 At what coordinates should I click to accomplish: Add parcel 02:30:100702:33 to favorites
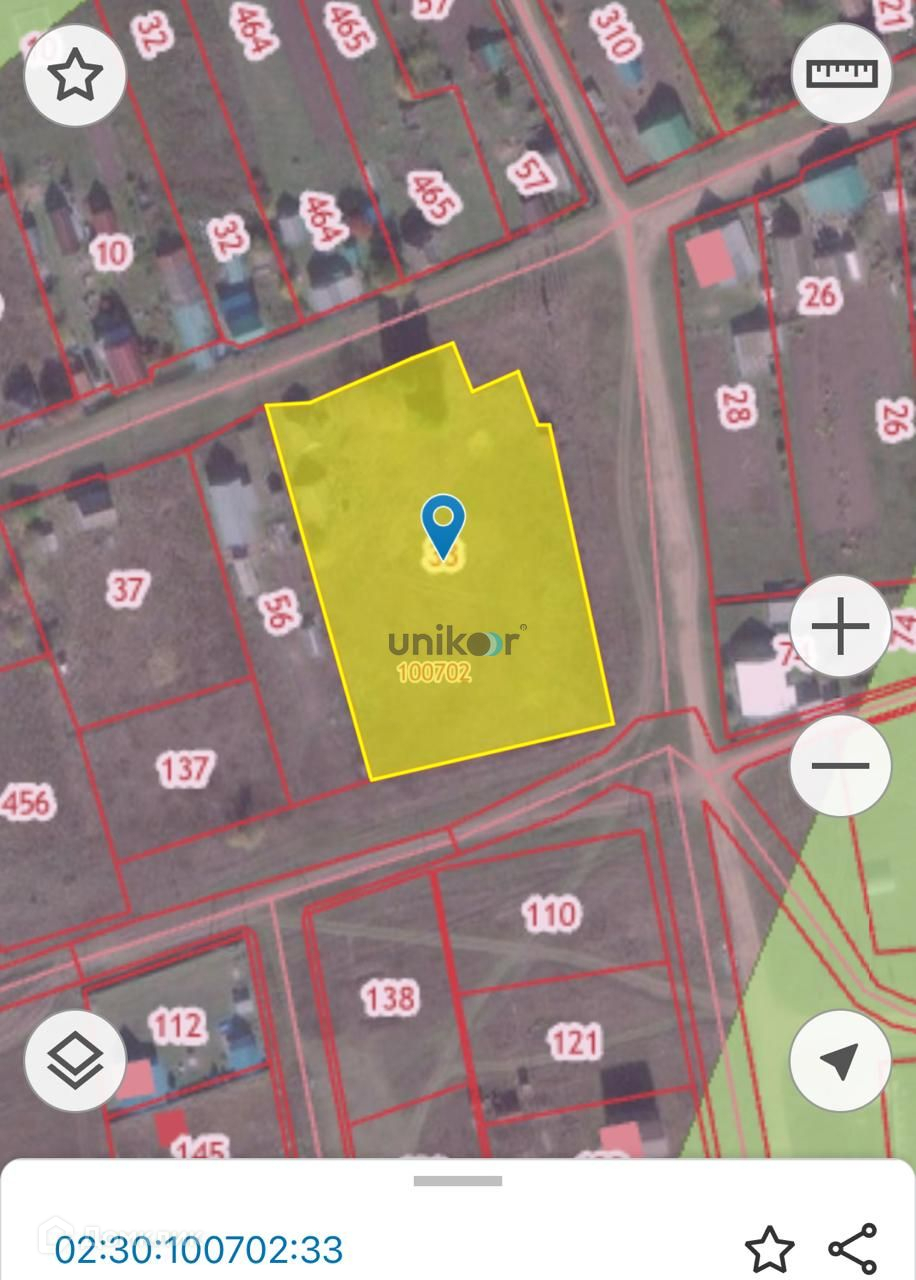coord(769,1249)
